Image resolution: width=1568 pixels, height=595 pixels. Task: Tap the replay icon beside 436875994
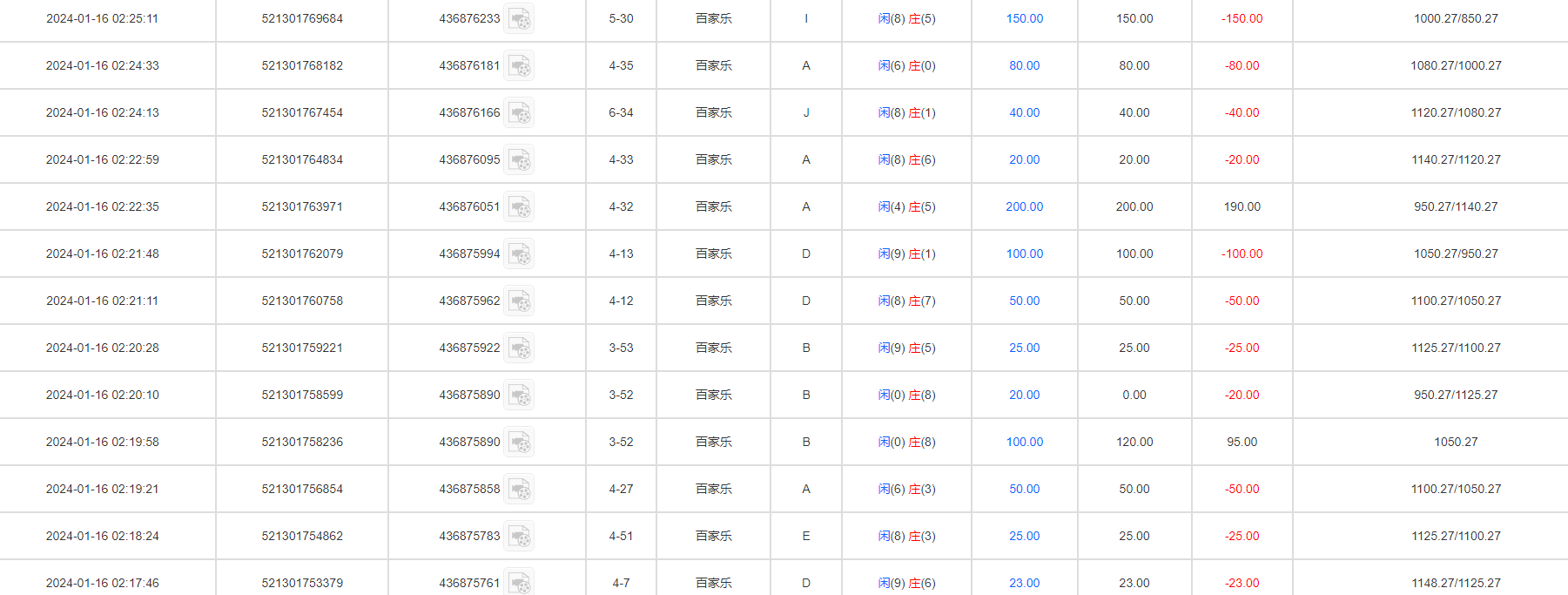pos(520,254)
